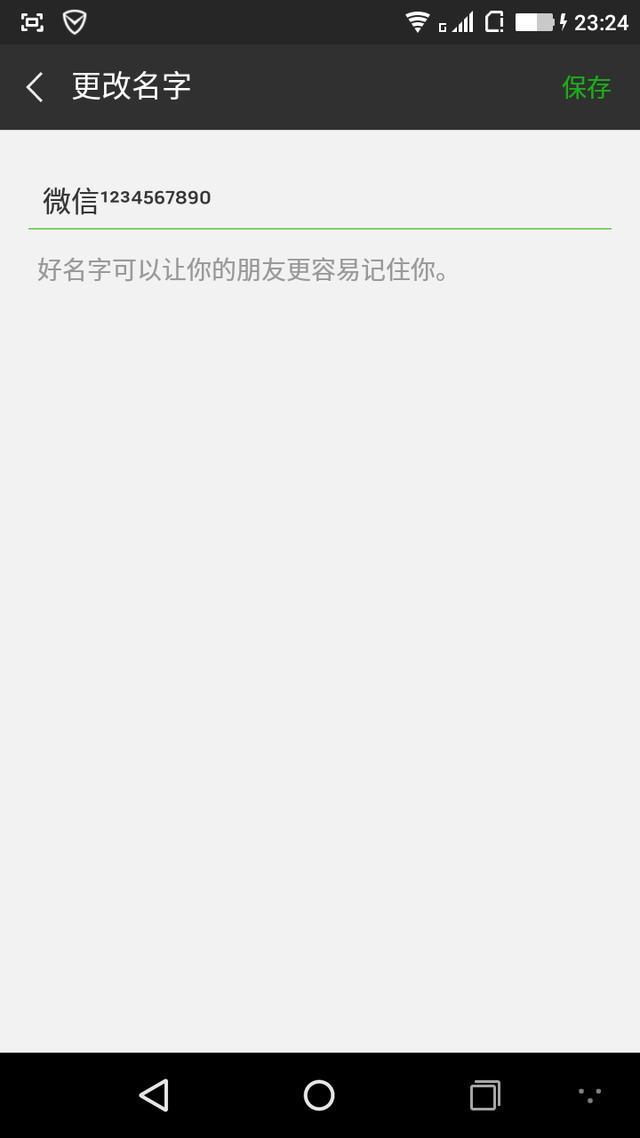
Task: Go to the home screen
Action: pyautogui.click(x=319, y=1095)
